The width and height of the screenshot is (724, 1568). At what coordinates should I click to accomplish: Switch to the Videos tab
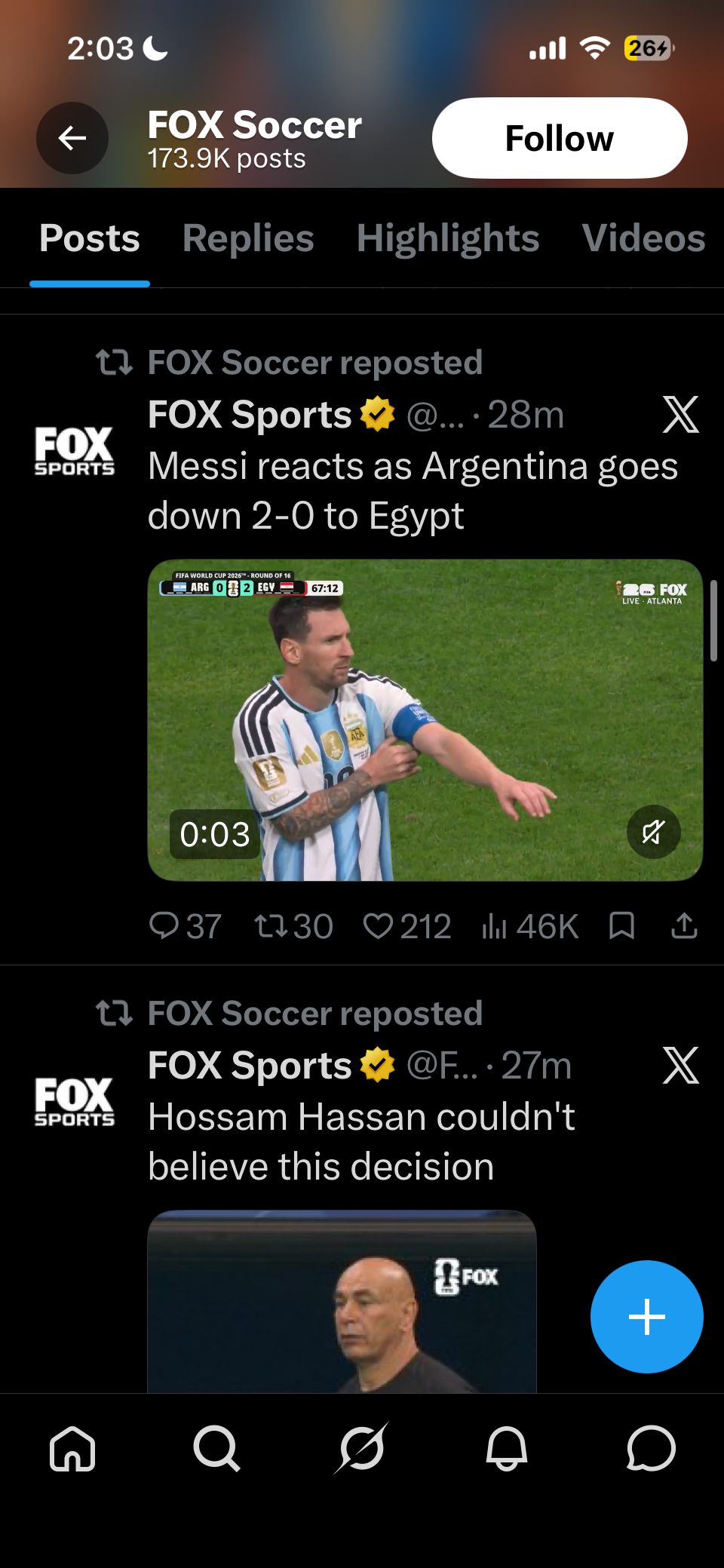point(644,238)
